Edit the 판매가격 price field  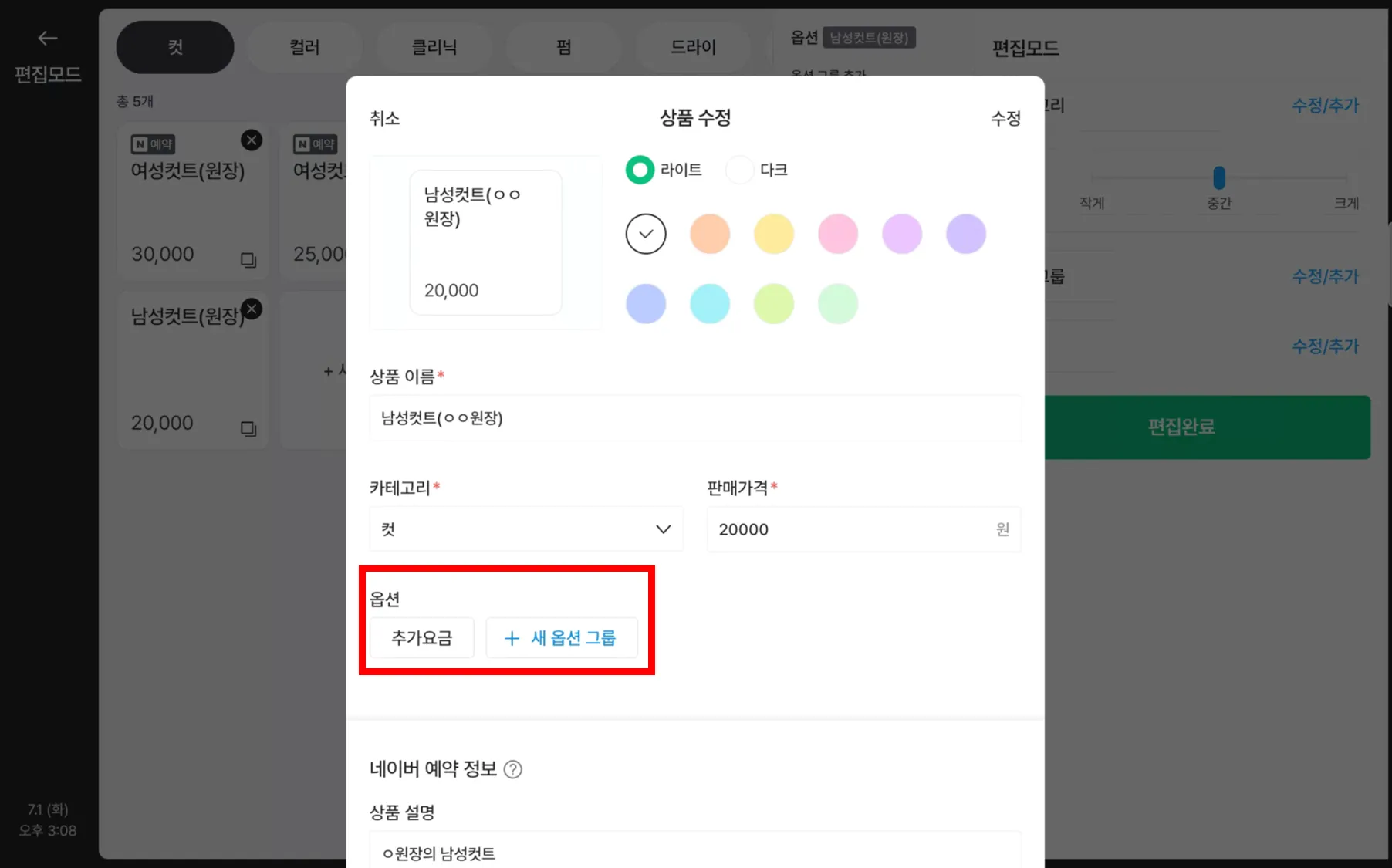click(853, 529)
